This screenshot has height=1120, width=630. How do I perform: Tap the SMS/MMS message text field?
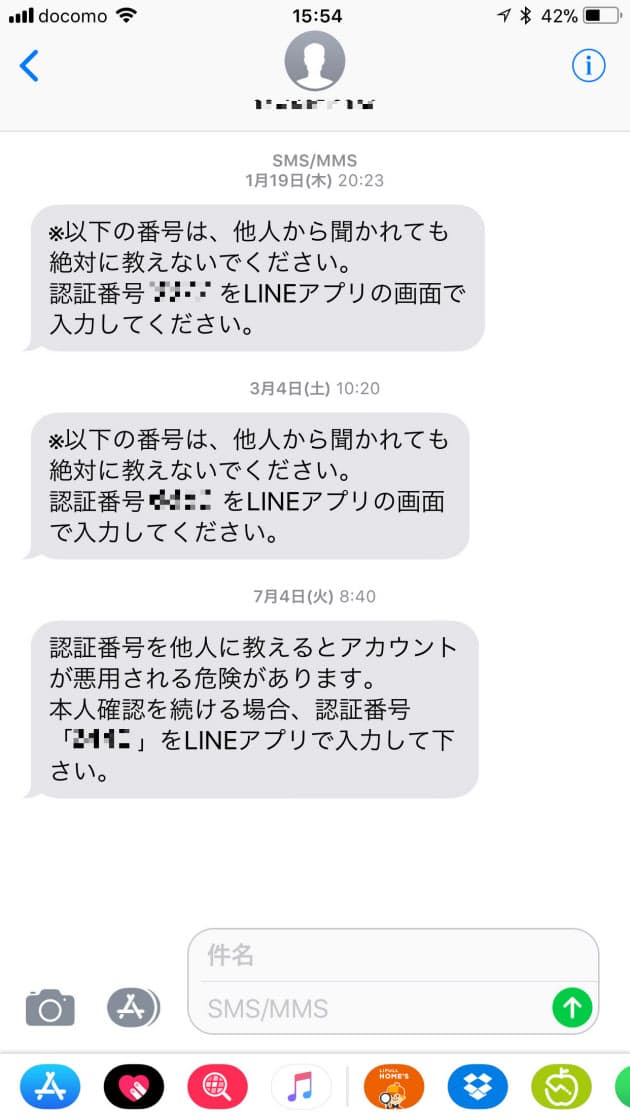click(x=370, y=1008)
